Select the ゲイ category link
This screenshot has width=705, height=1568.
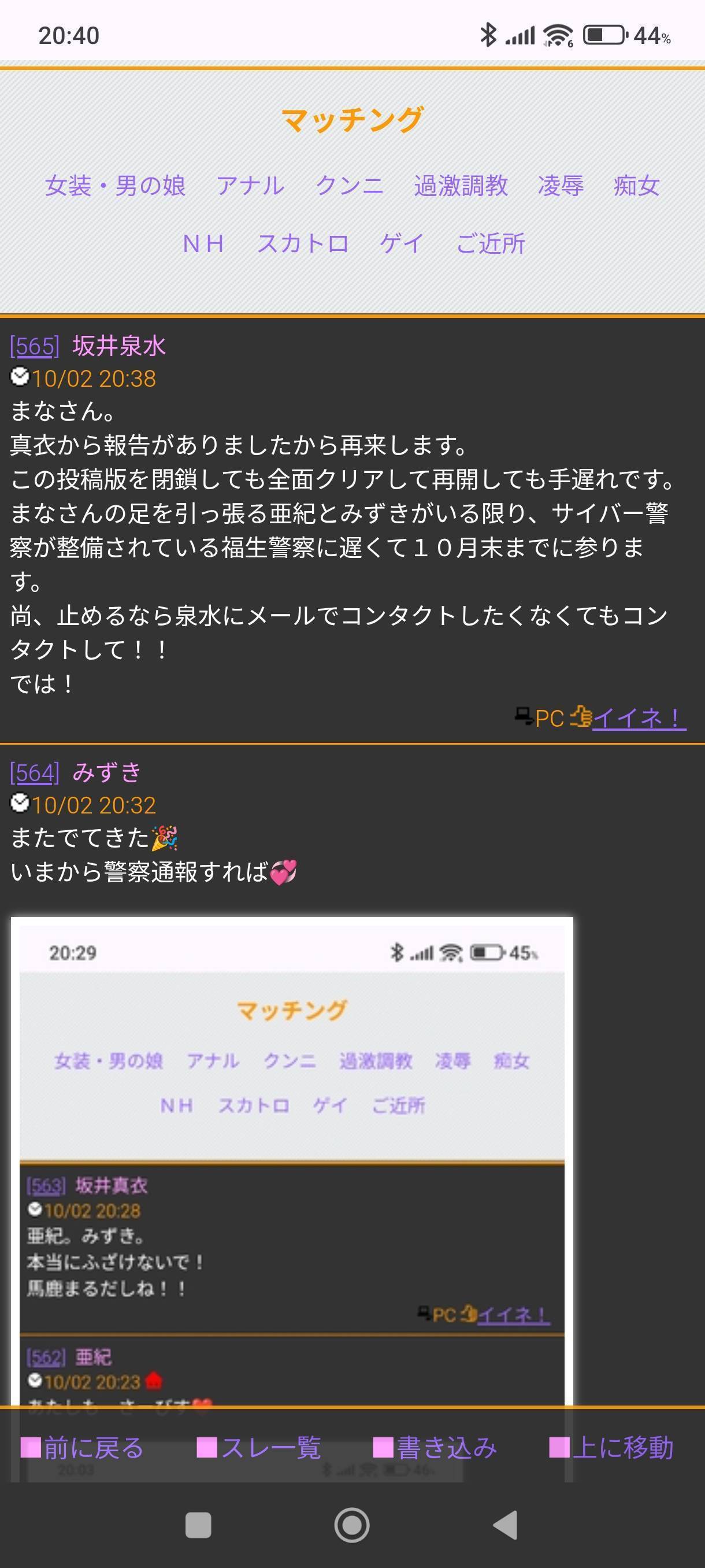[402, 243]
